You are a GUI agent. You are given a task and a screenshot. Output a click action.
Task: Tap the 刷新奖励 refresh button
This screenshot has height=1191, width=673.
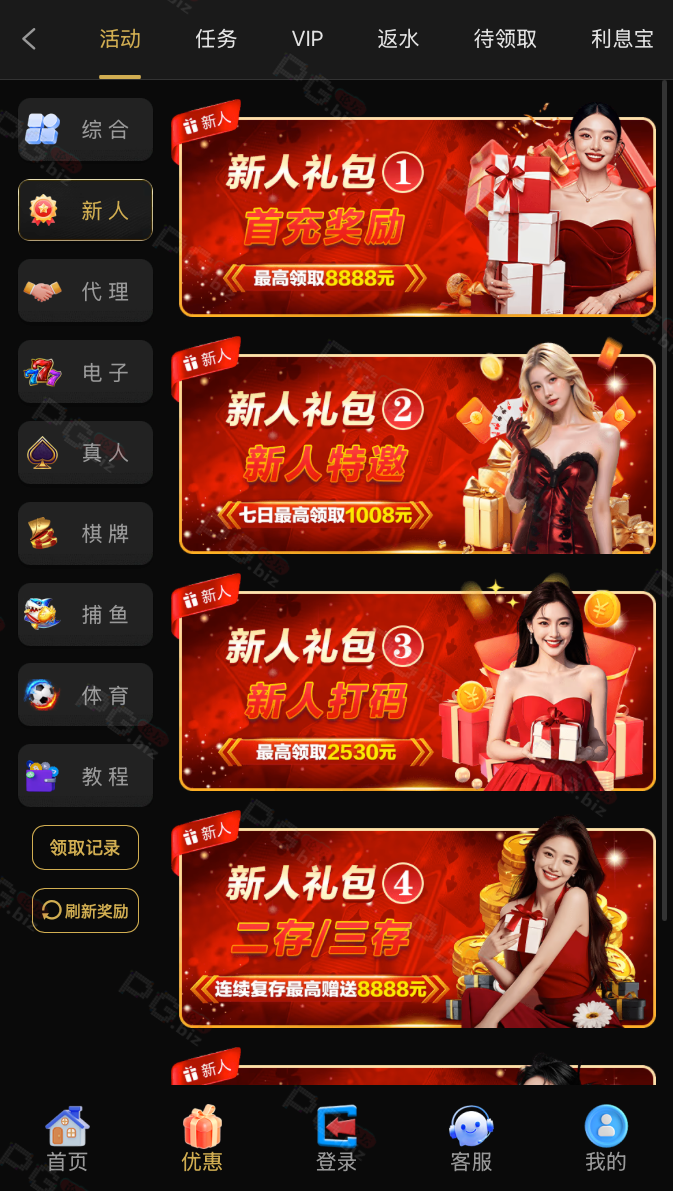[x=85, y=911]
